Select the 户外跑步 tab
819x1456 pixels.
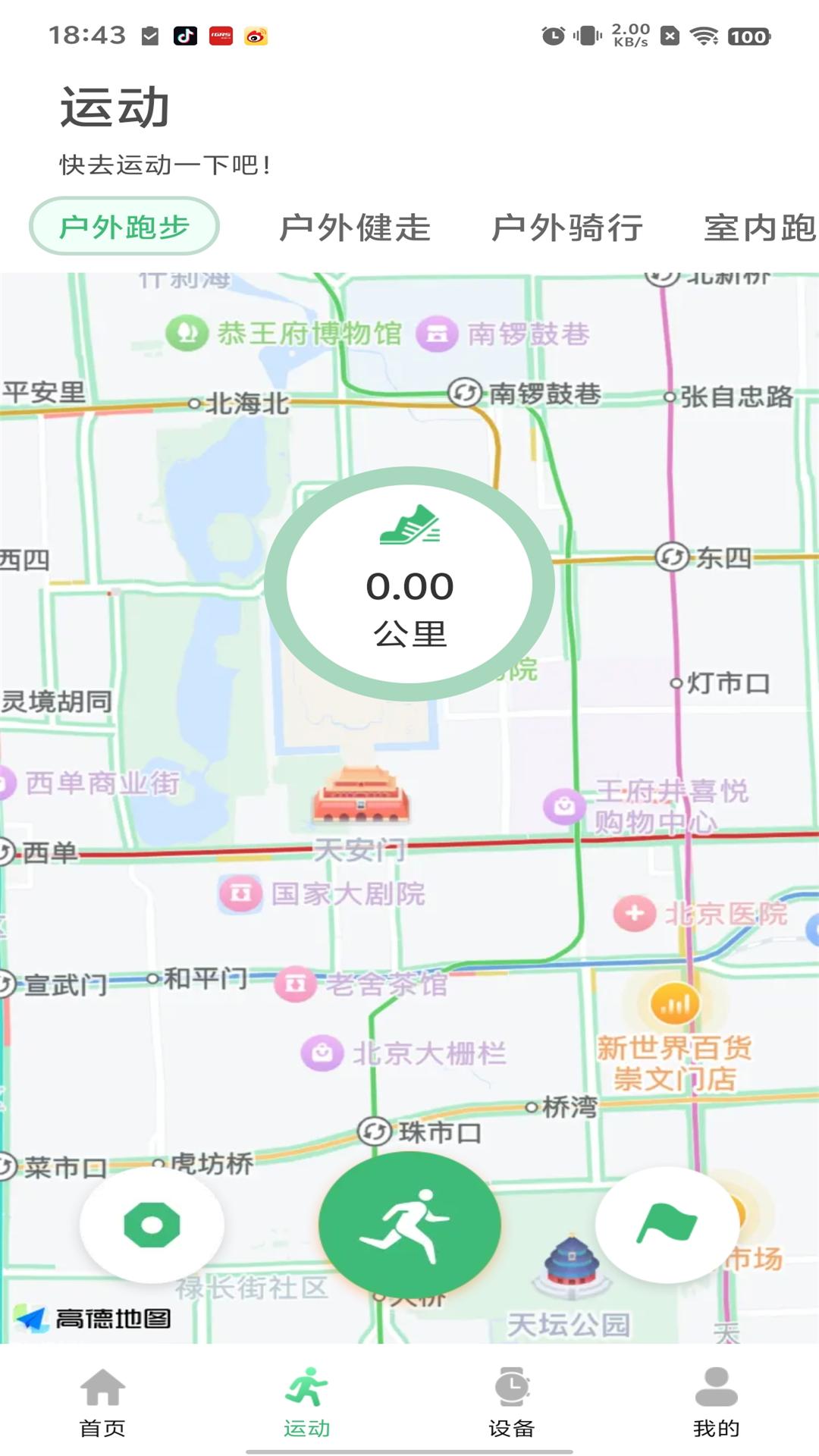pos(124,227)
